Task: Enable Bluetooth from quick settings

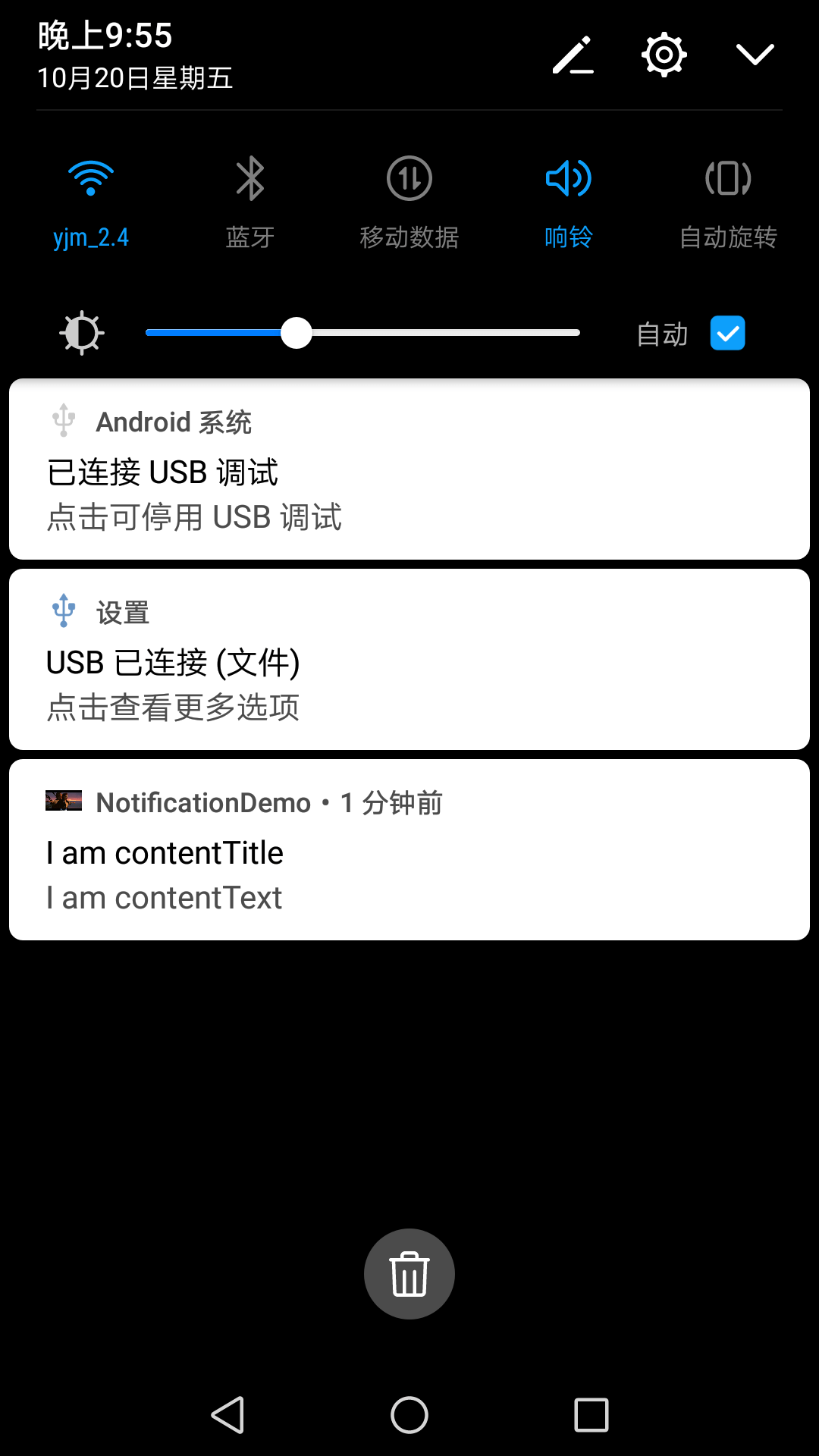Action: click(250, 197)
